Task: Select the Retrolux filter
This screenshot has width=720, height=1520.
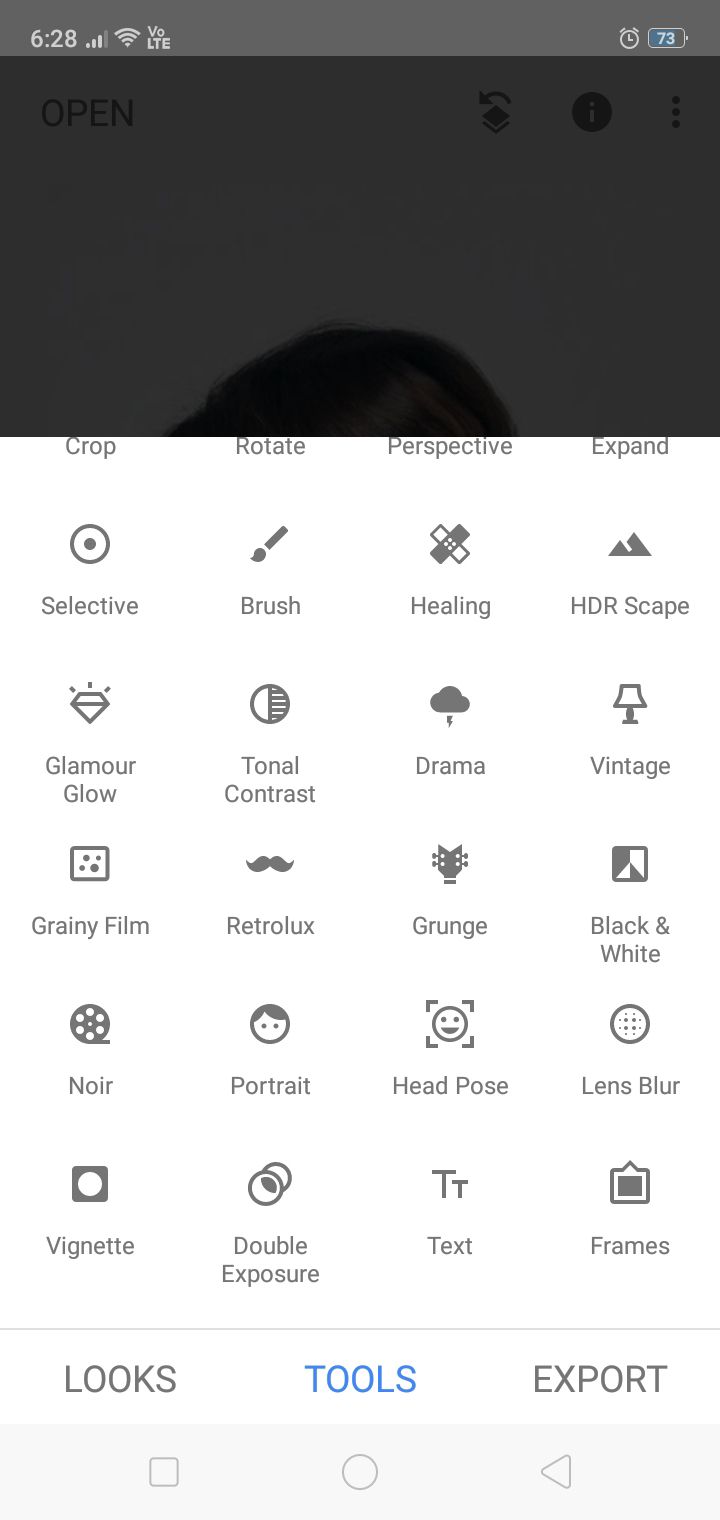Action: point(270,892)
